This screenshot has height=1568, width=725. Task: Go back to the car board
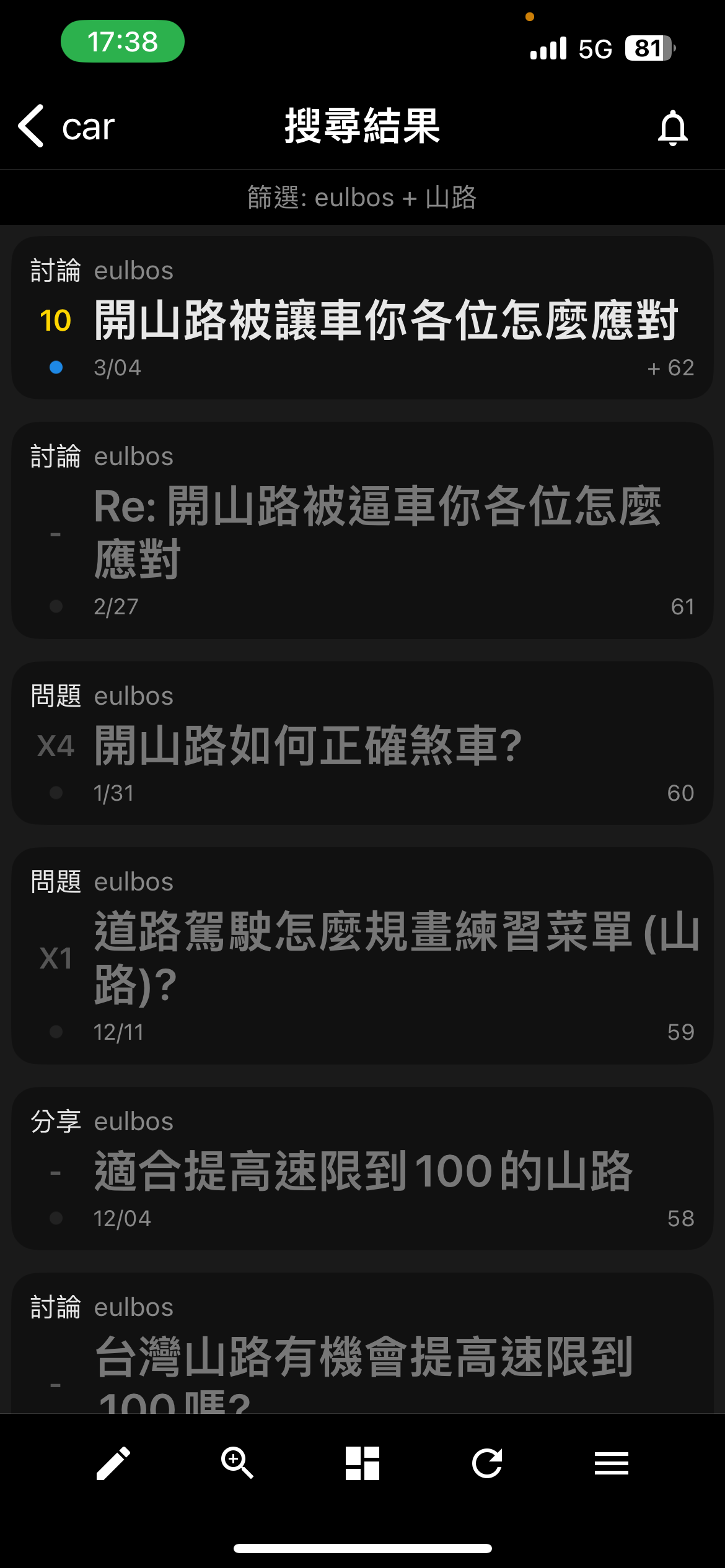tap(66, 127)
